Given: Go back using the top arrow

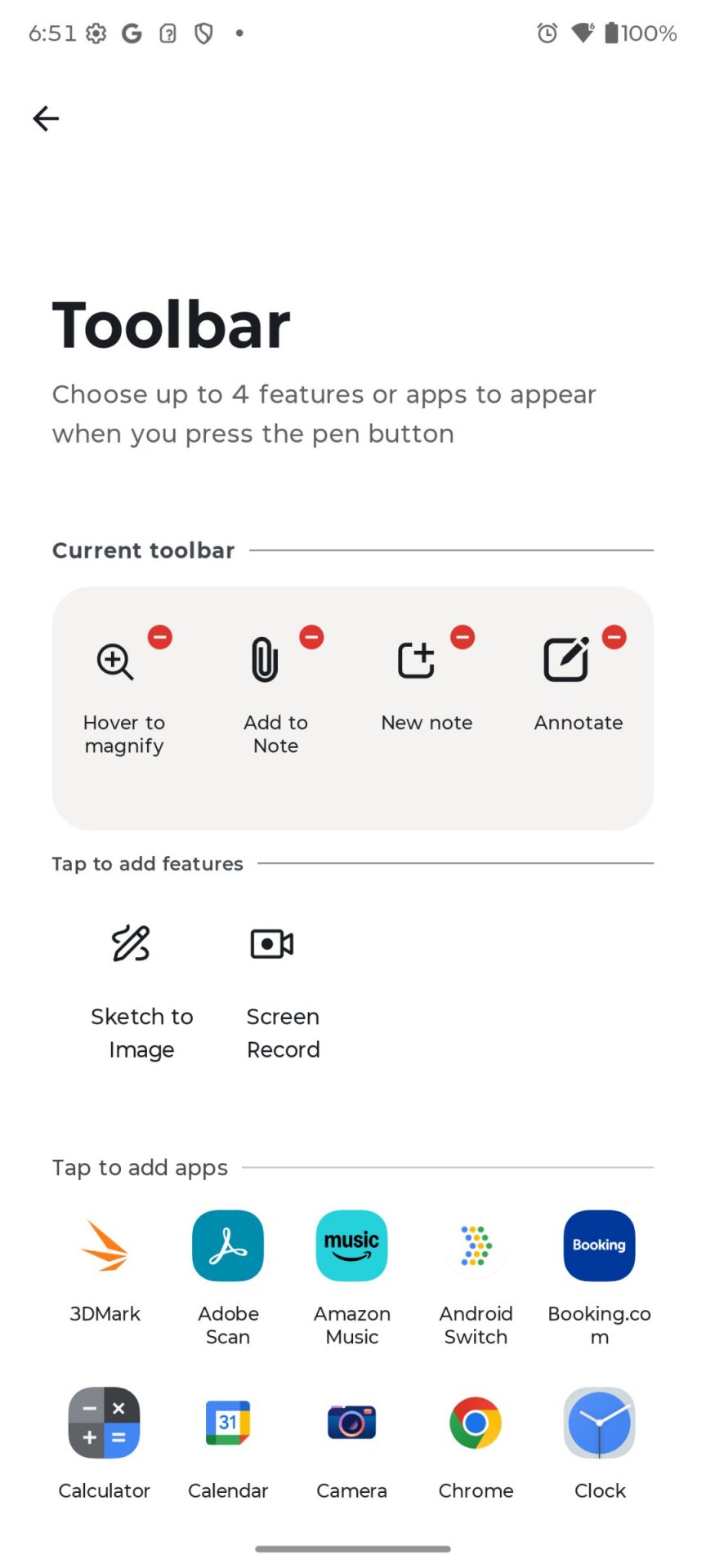Looking at the screenshot, I should [46, 118].
